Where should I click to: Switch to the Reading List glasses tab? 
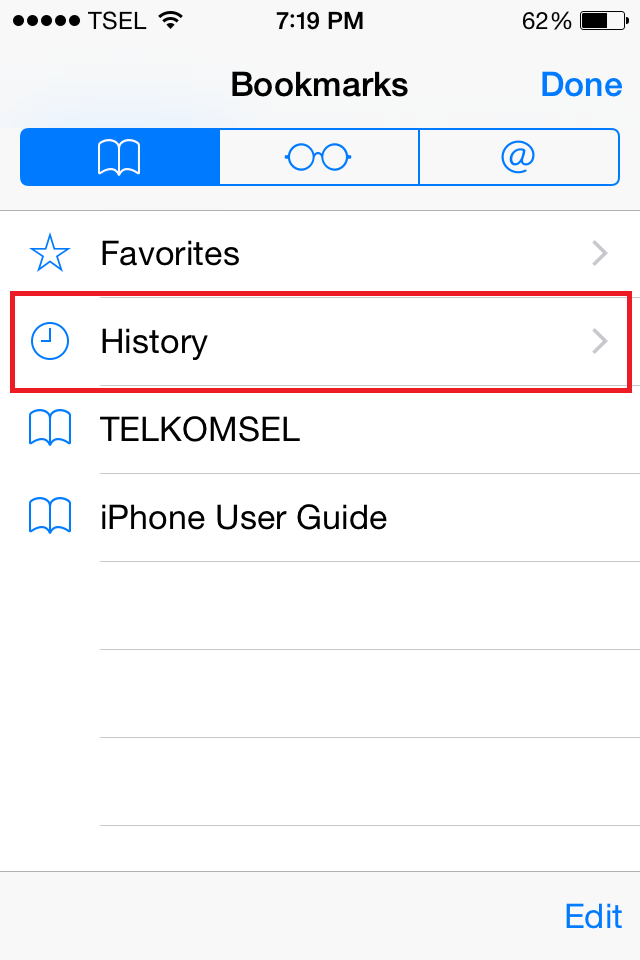pos(319,157)
